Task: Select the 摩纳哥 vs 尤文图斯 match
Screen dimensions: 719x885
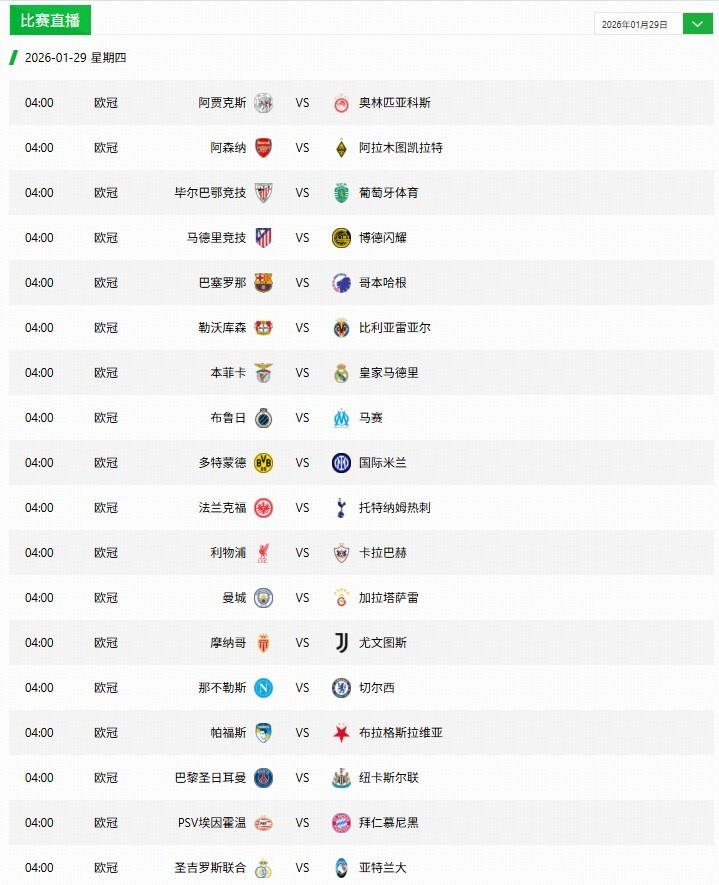Action: (302, 643)
